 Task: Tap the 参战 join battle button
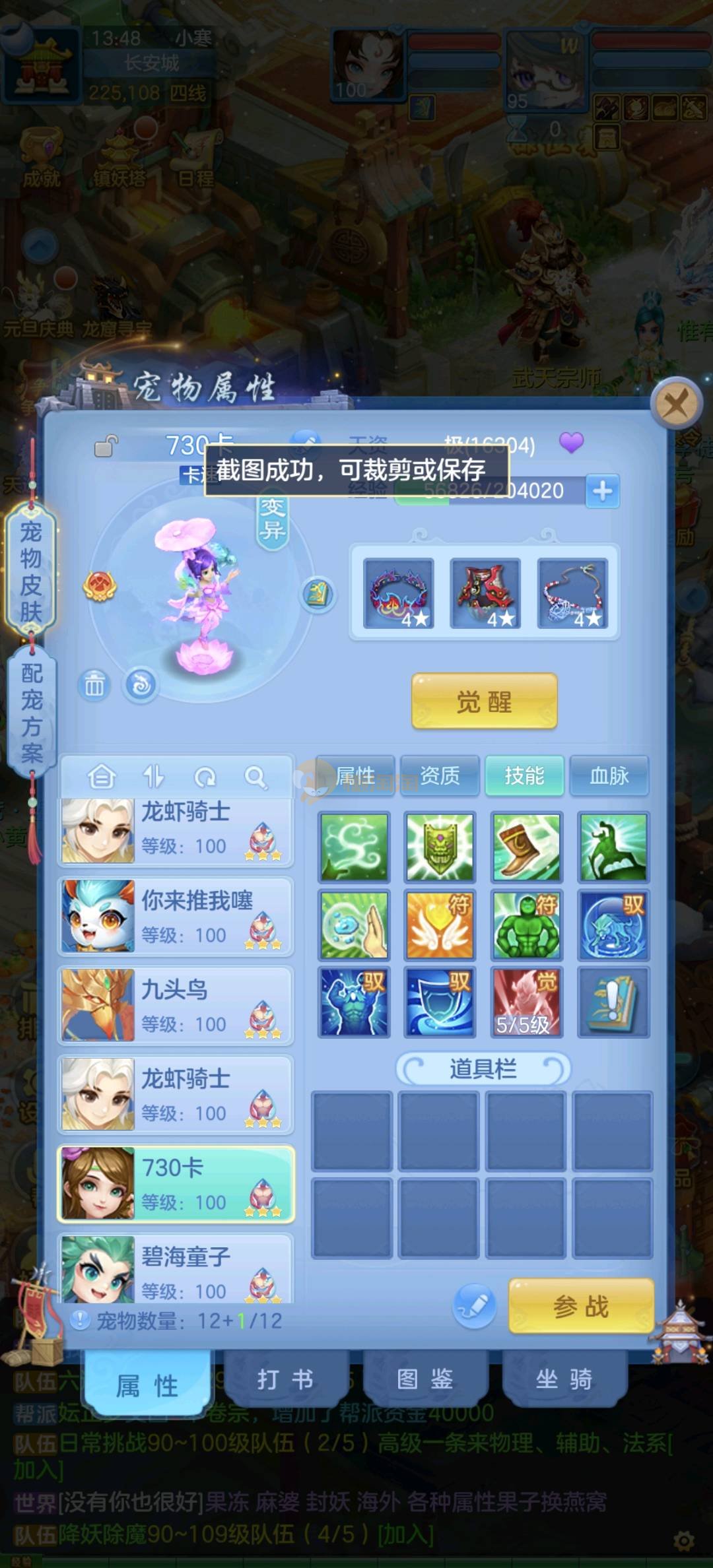[x=580, y=1306]
